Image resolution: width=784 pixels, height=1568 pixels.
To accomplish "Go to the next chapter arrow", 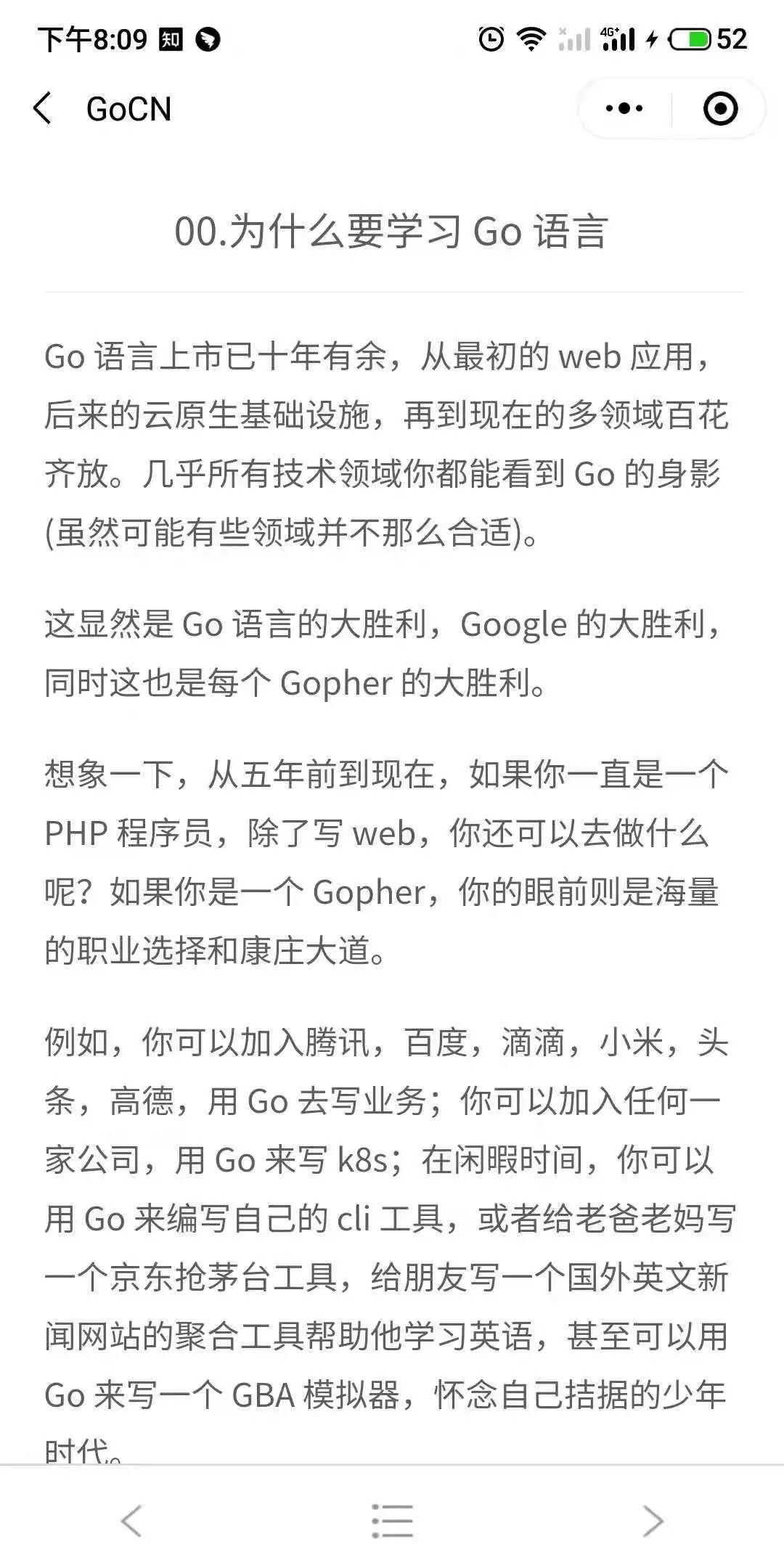I will point(653,1521).
